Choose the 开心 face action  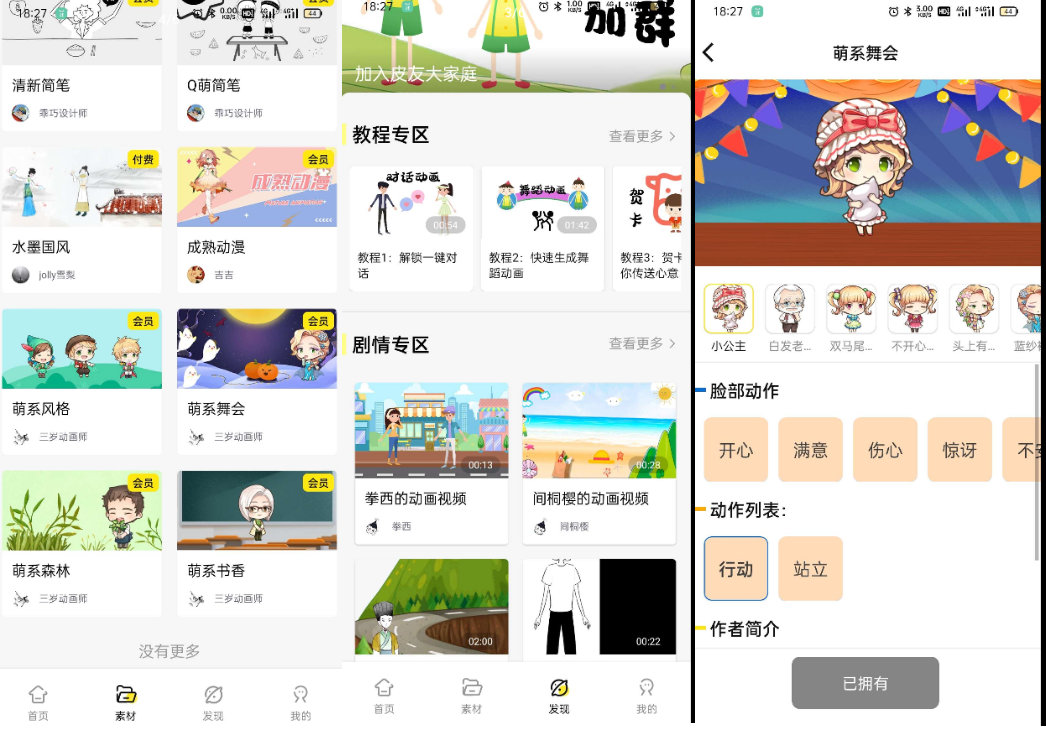736,450
